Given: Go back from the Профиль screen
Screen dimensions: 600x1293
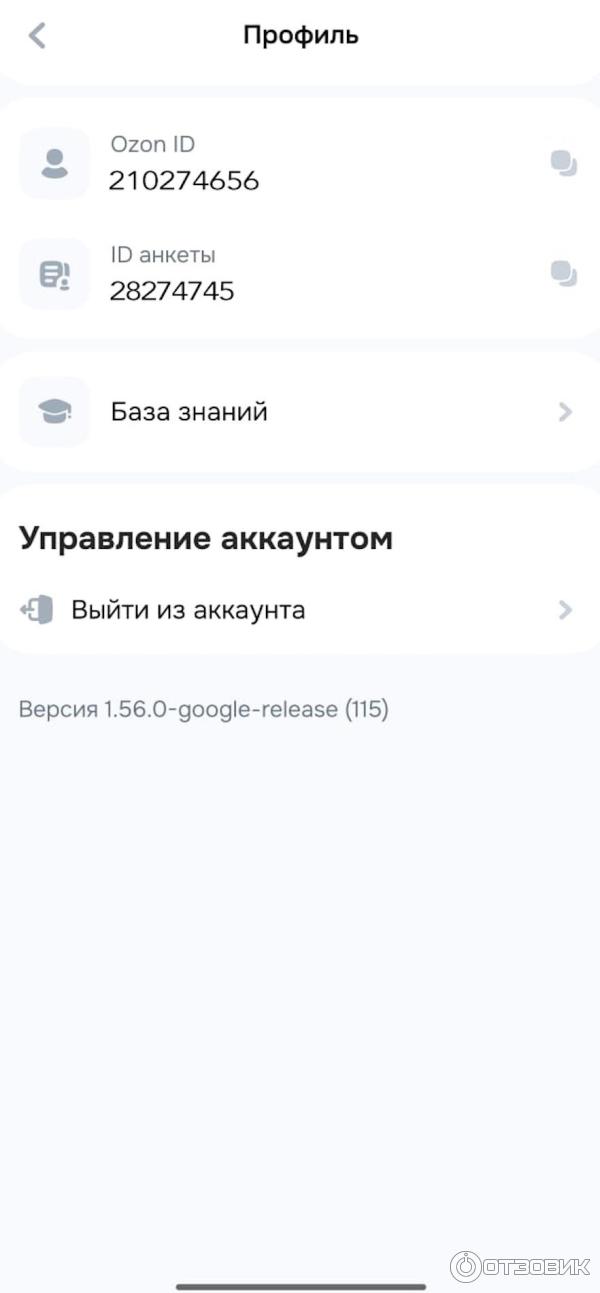Looking at the screenshot, I should 37,36.
